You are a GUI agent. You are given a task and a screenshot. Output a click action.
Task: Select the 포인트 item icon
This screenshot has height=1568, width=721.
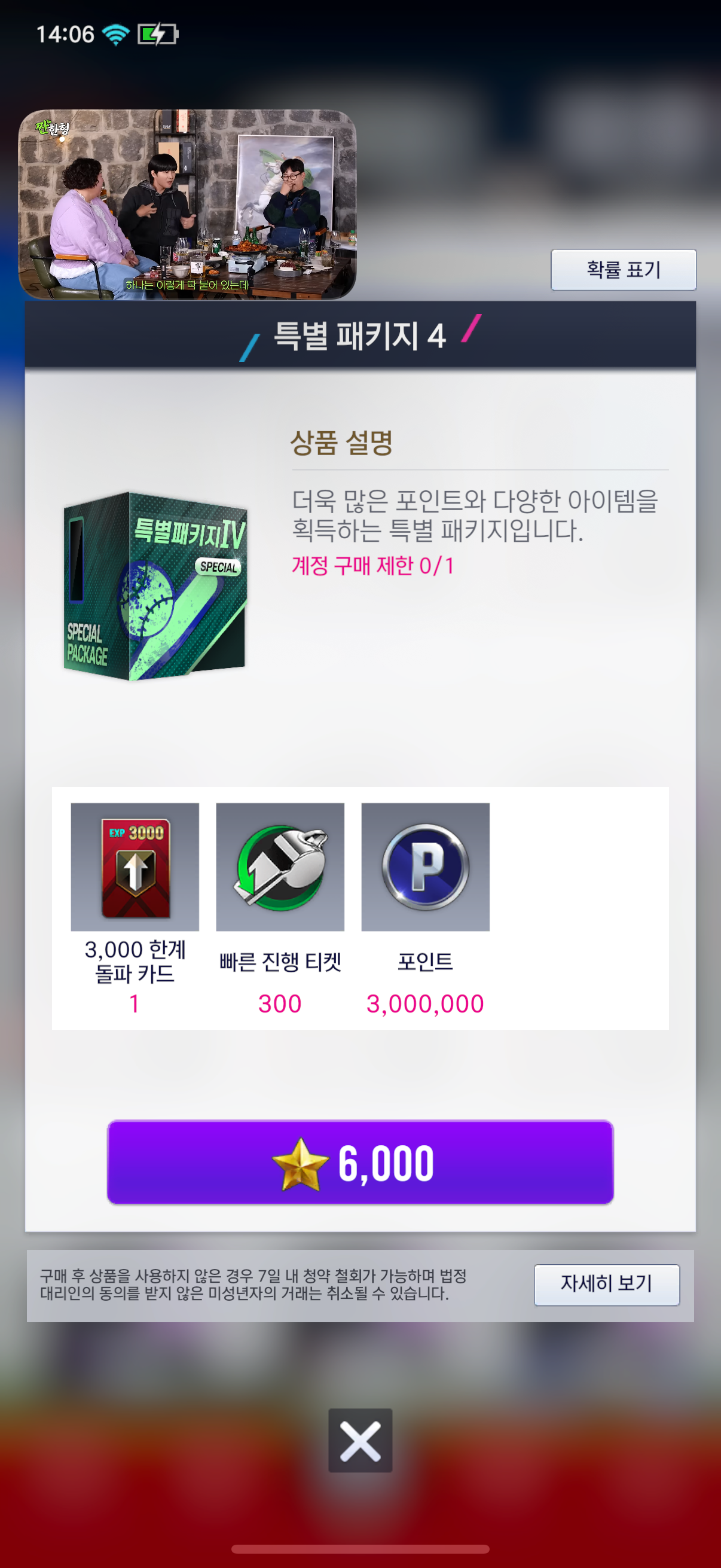point(425,867)
